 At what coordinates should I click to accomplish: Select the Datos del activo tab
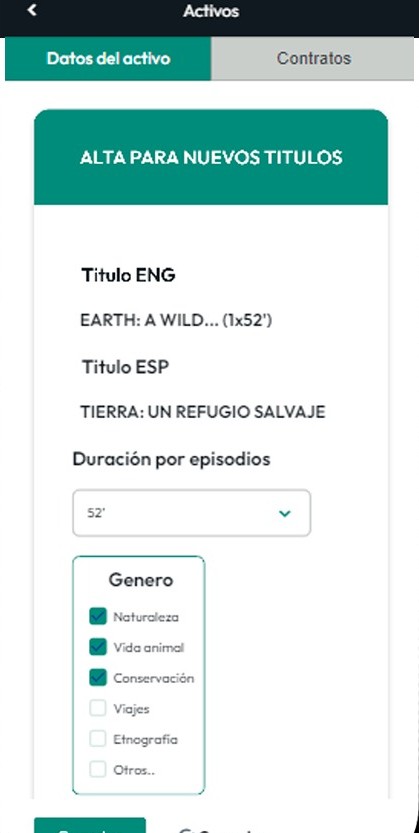[108, 58]
